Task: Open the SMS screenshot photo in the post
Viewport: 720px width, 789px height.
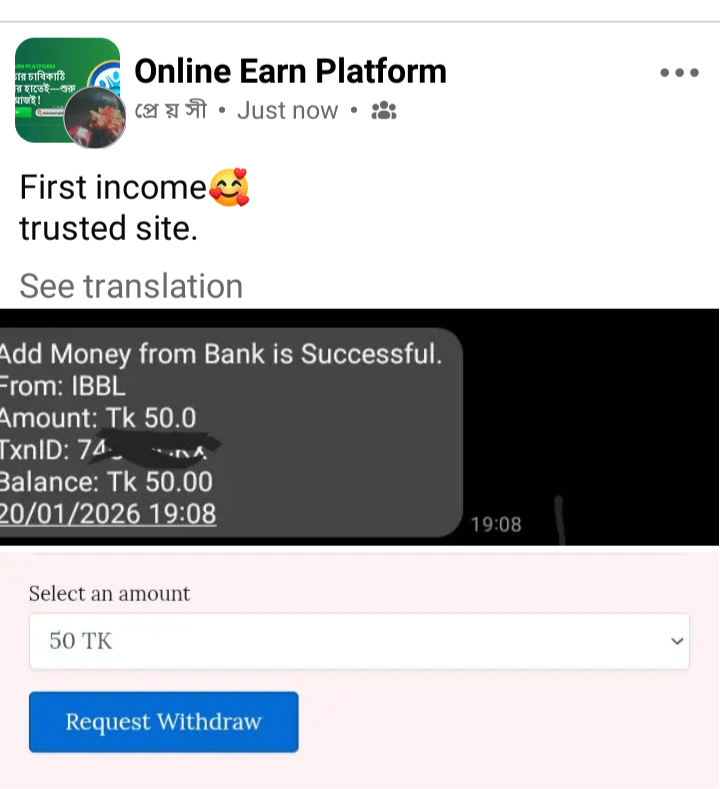Action: [x=360, y=427]
